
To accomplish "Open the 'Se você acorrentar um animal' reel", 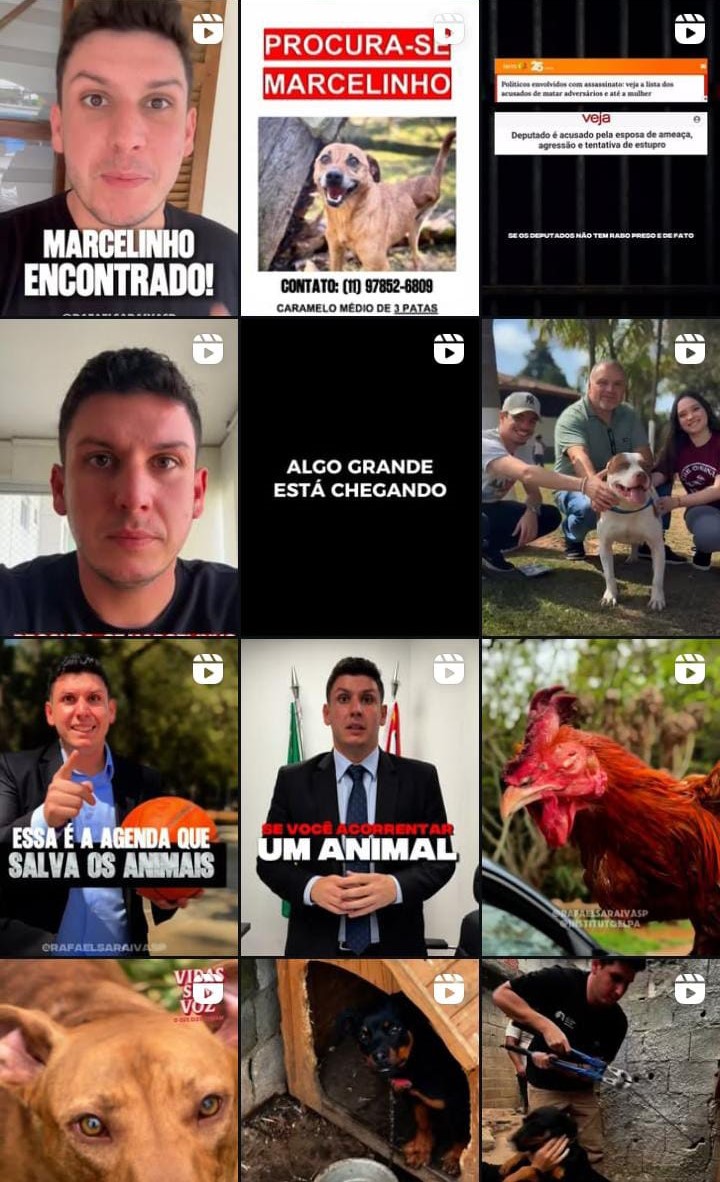I will point(360,798).
